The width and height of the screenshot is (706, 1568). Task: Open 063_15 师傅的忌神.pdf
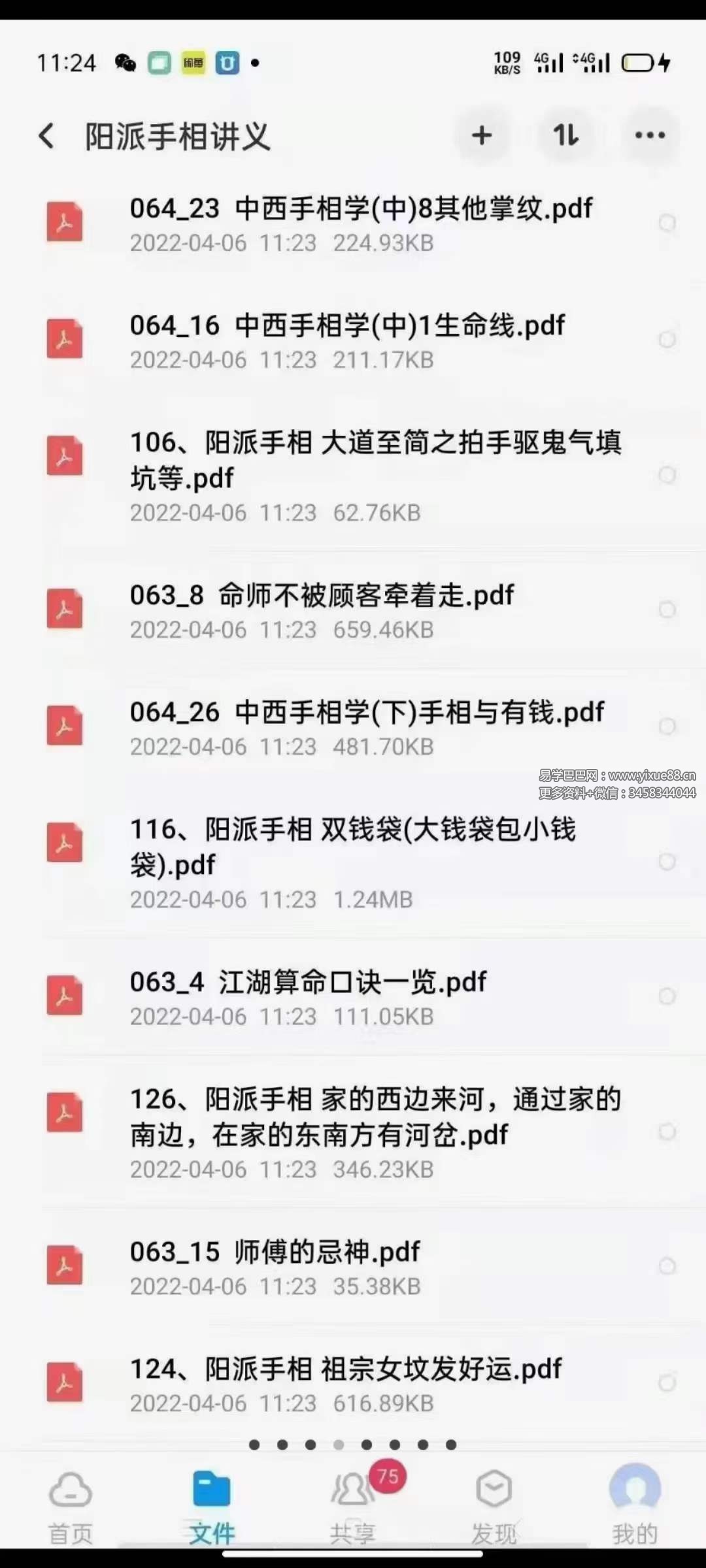353,1267
